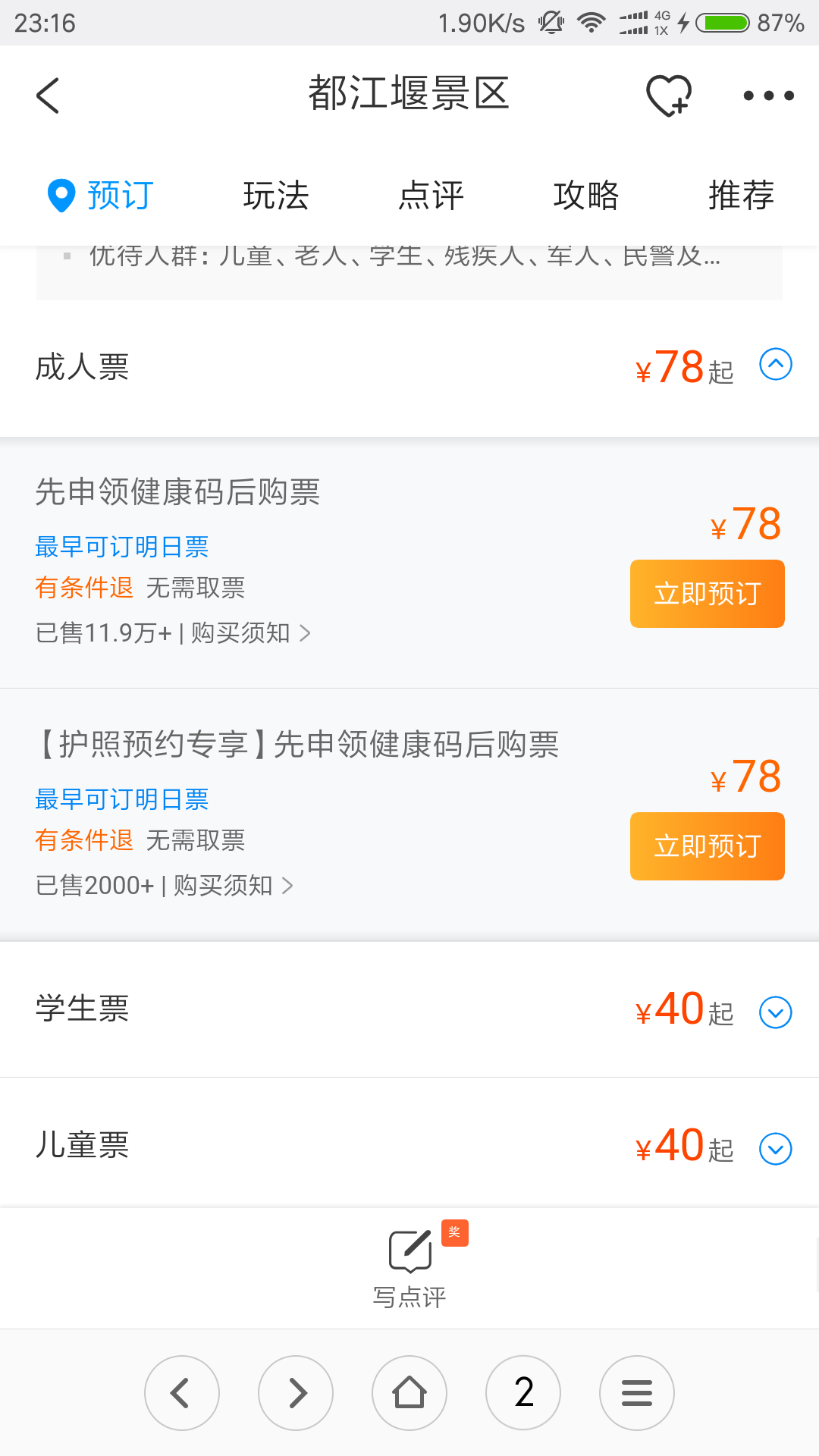Open the browser tab switcher showing 2
The height and width of the screenshot is (1456, 819).
pyautogui.click(x=523, y=1393)
